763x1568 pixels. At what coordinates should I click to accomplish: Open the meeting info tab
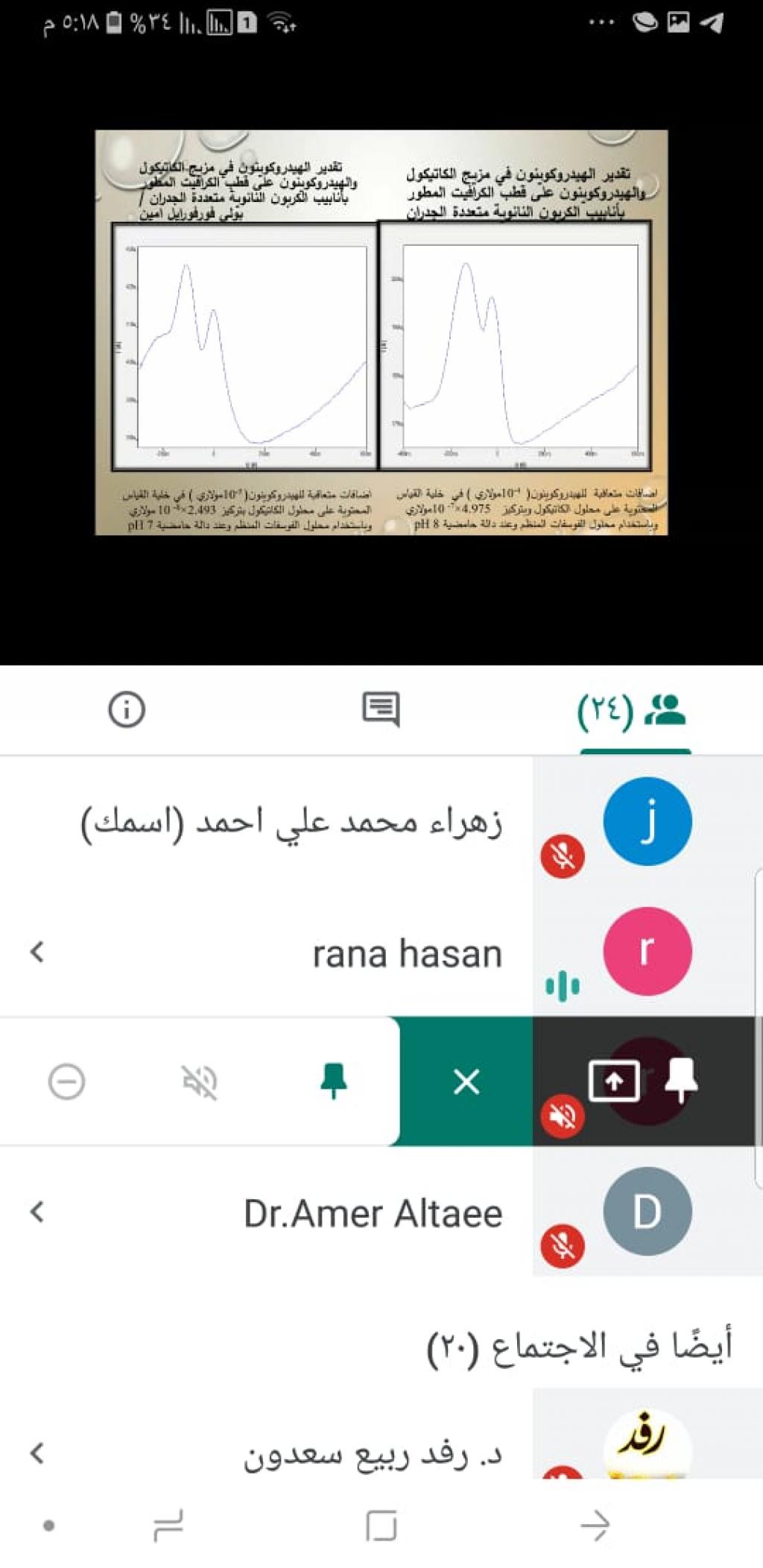coord(126,709)
